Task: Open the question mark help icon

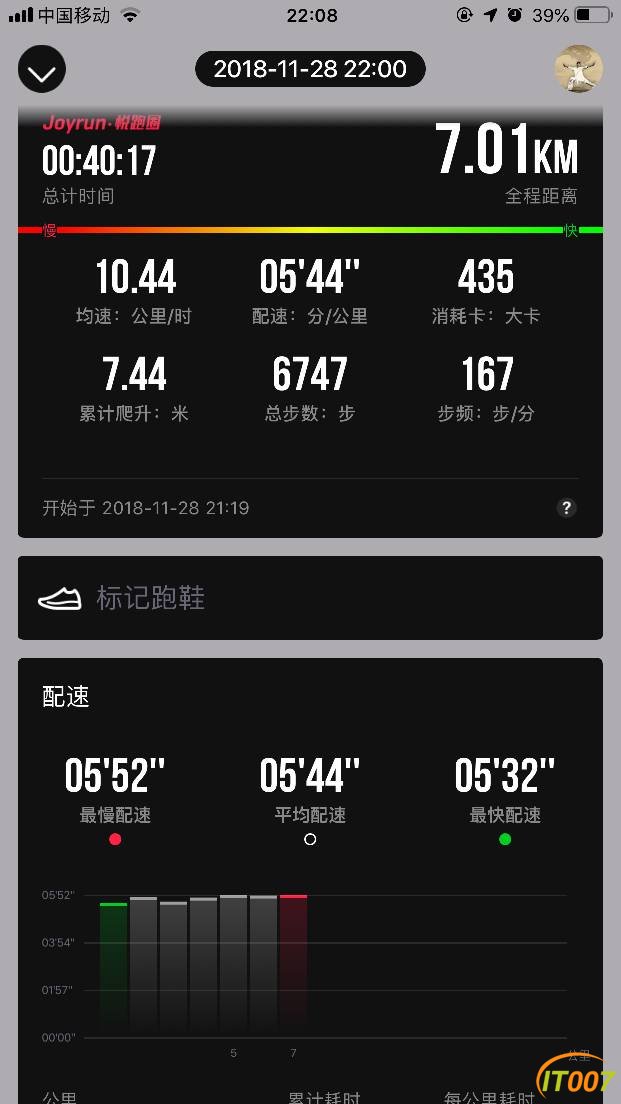Action: 566,508
